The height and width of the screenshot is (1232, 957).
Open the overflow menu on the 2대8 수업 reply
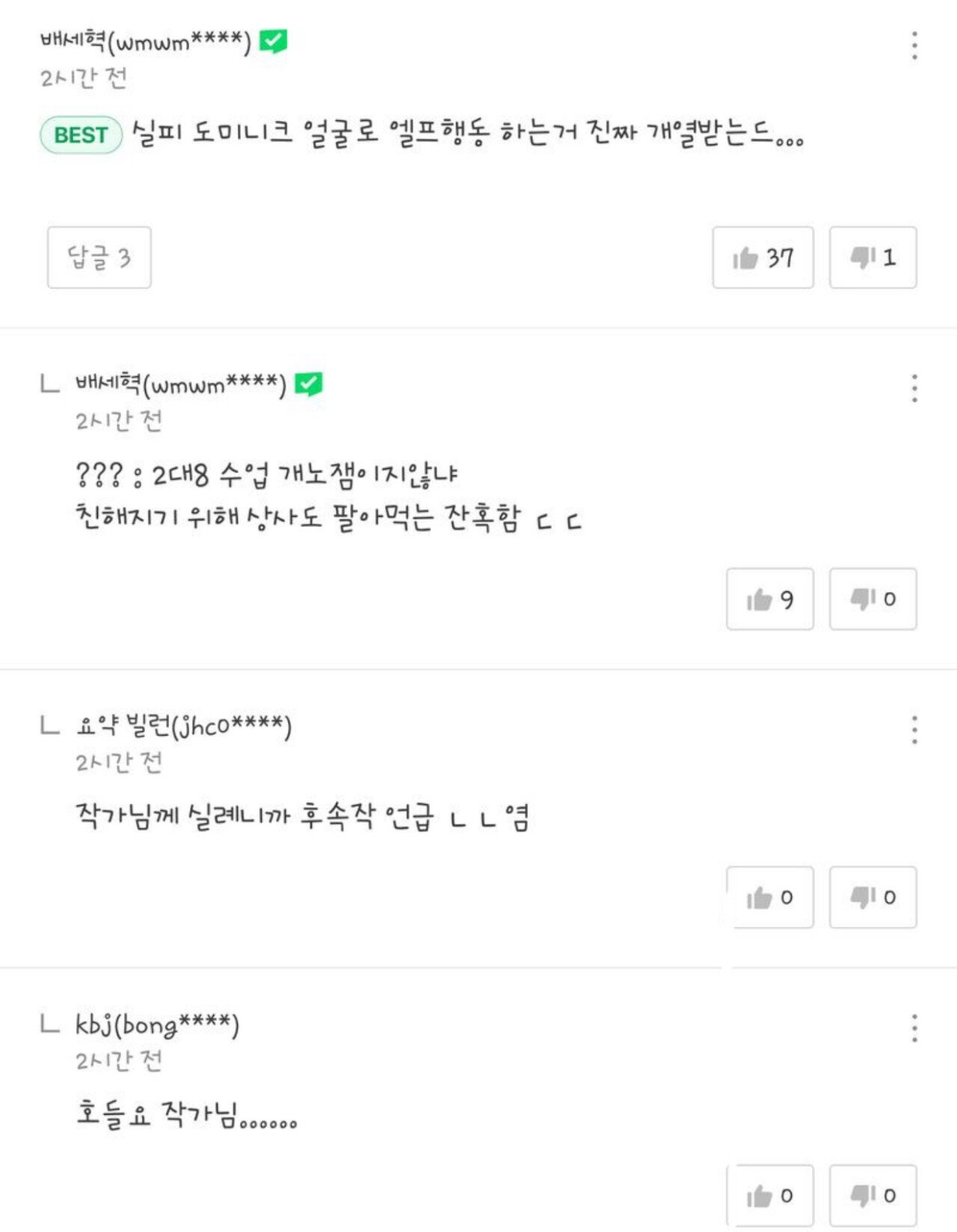[x=914, y=389]
